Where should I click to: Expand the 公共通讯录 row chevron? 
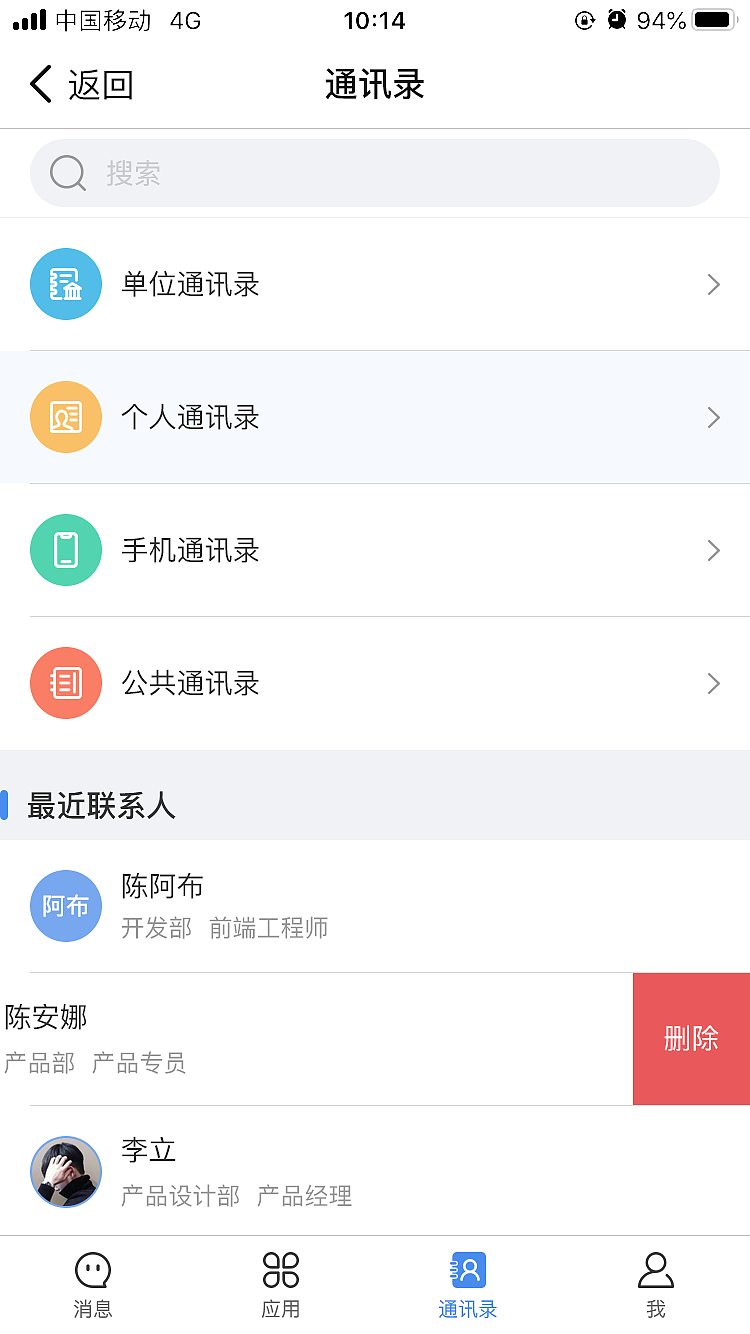[713, 683]
